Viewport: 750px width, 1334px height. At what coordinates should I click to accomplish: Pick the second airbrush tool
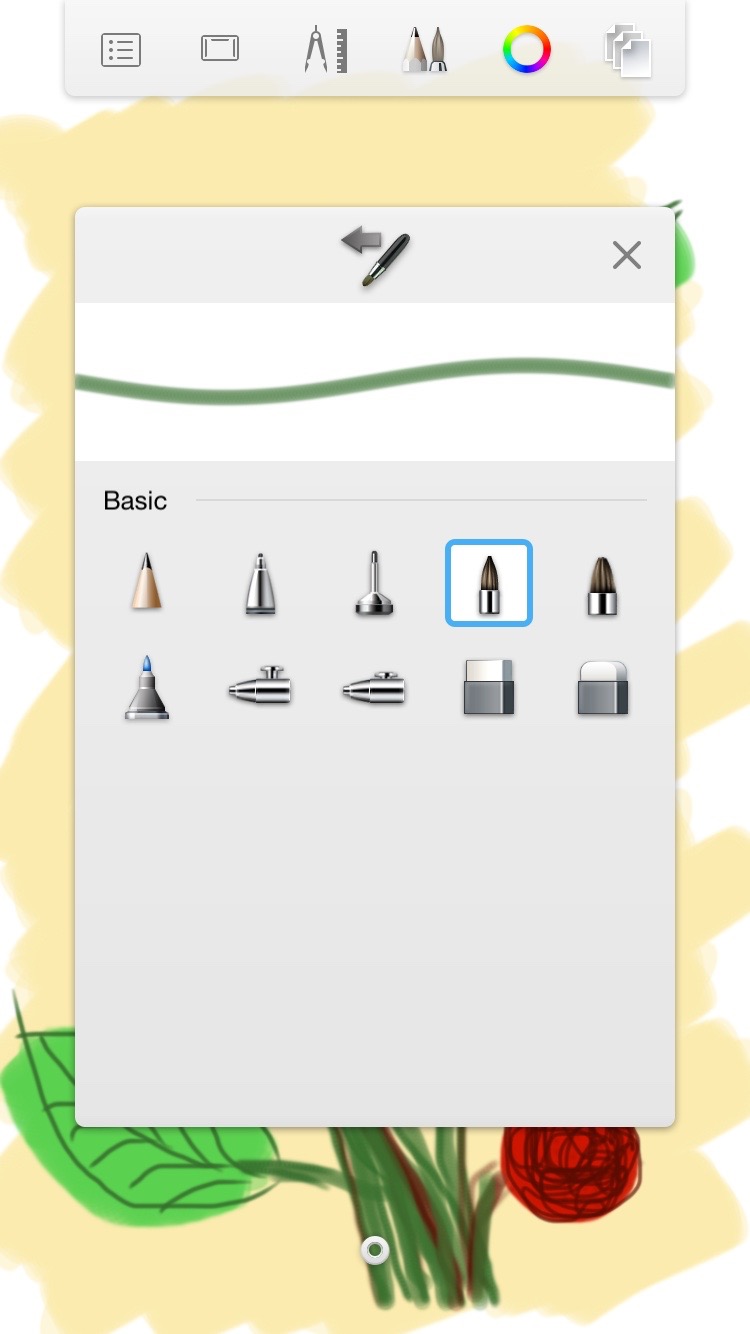(x=374, y=688)
